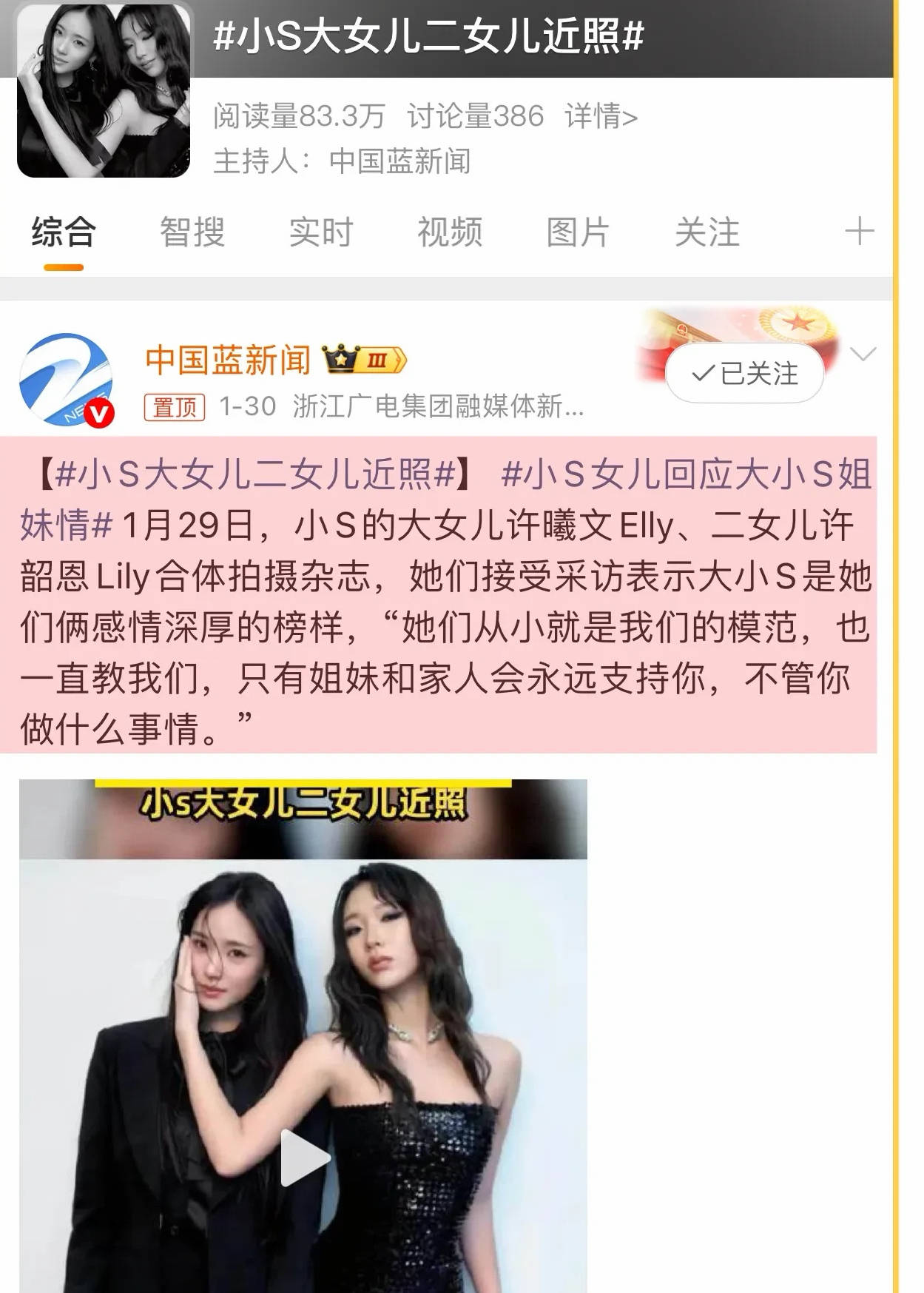The width and height of the screenshot is (924, 1293).
Task: Open the topic cover image
Action: [x=103, y=90]
